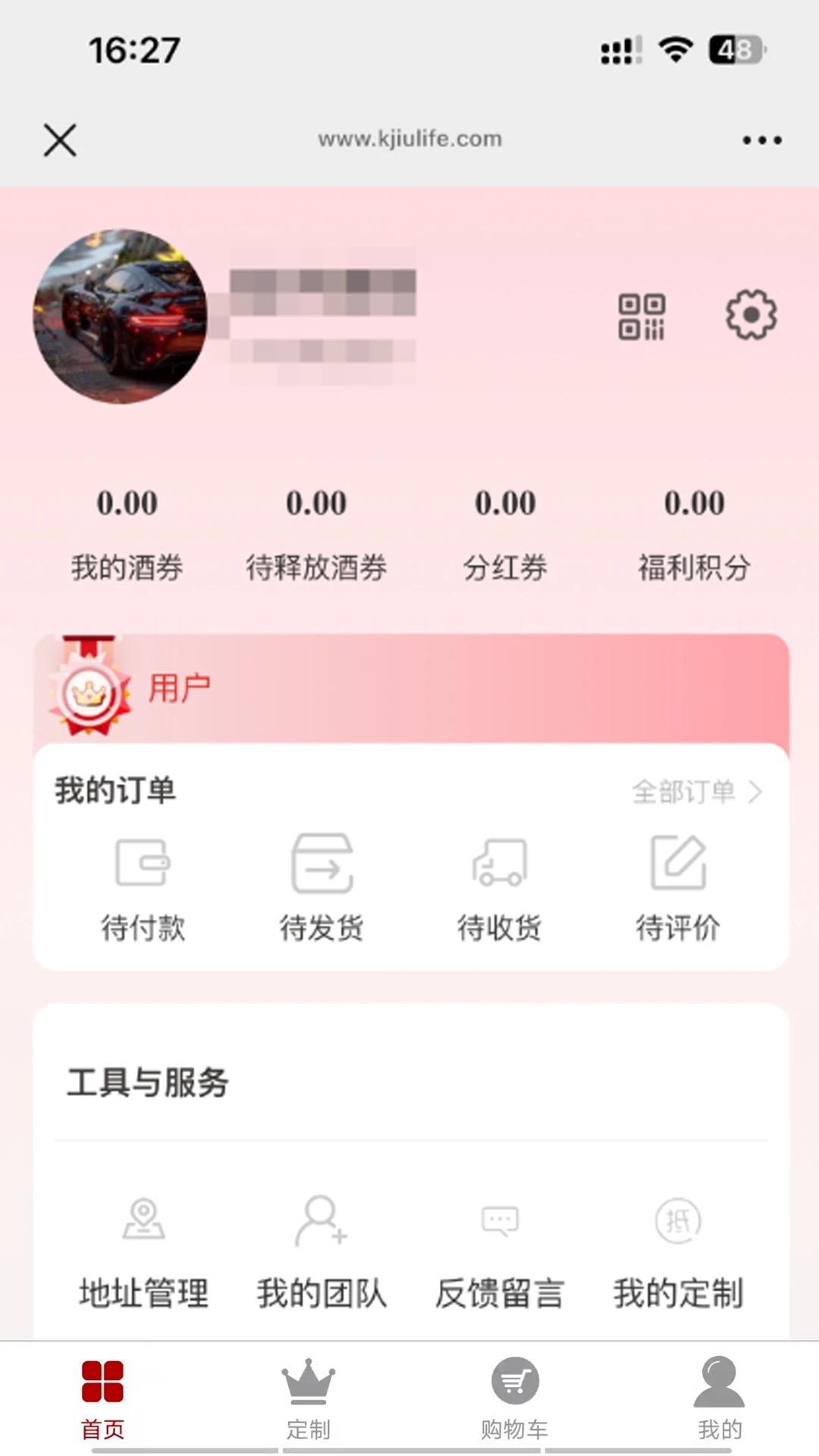View 我的团队
819x1456 pixels.
pyautogui.click(x=322, y=1251)
